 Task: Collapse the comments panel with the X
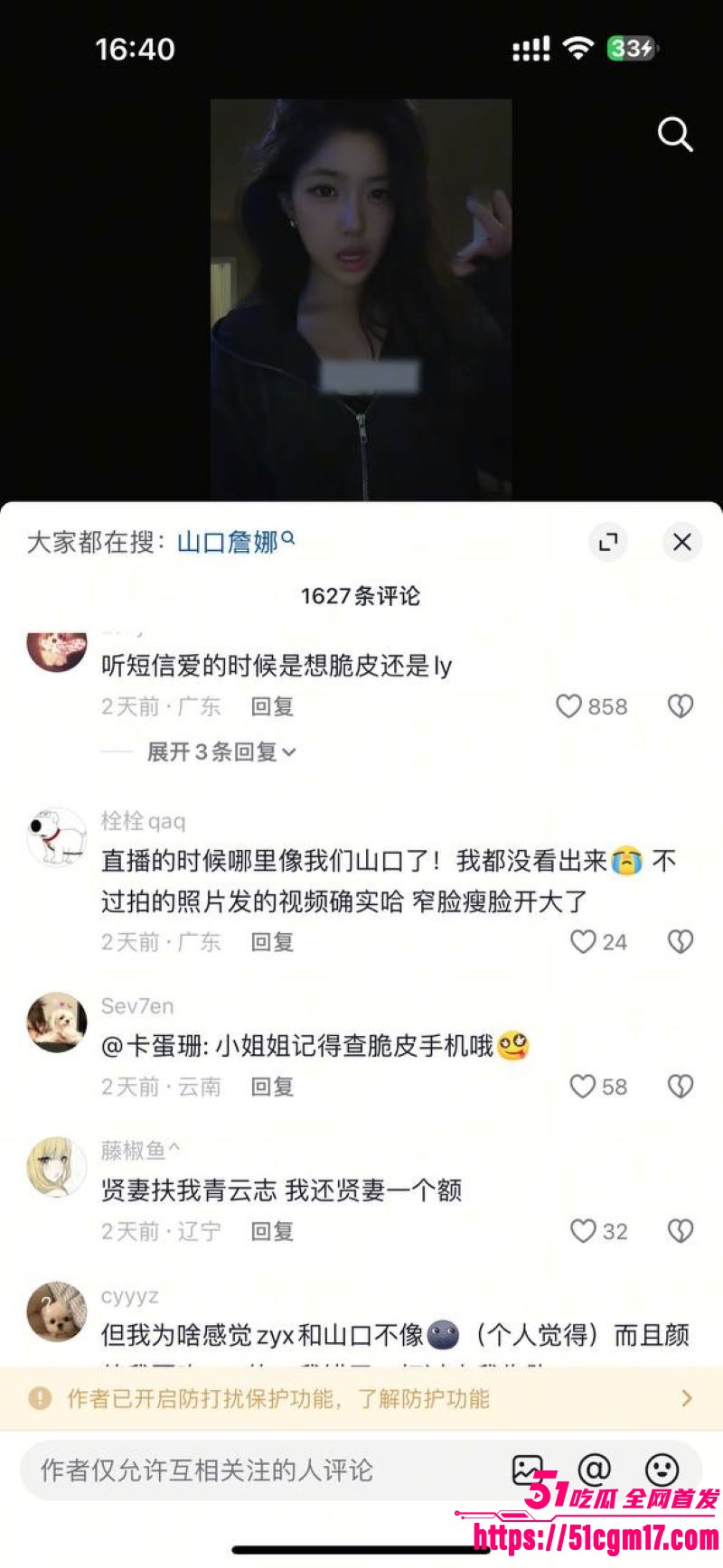pos(681,542)
